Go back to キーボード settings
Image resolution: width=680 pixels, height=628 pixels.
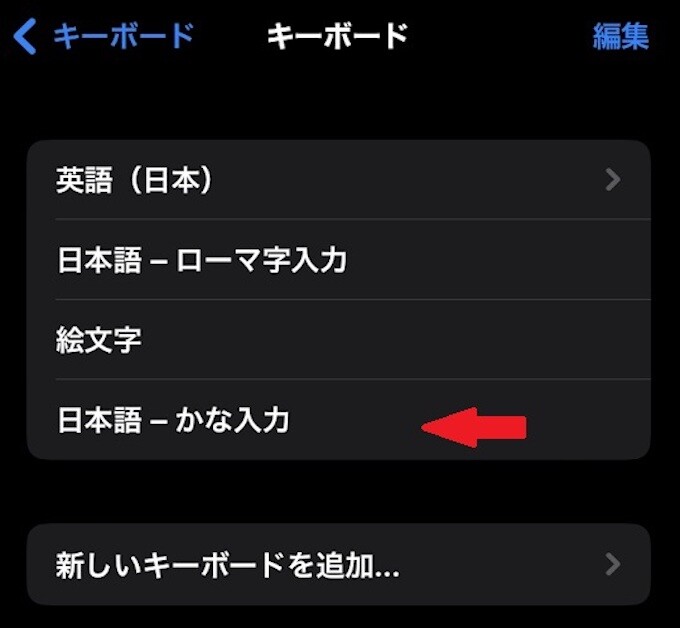103,37
